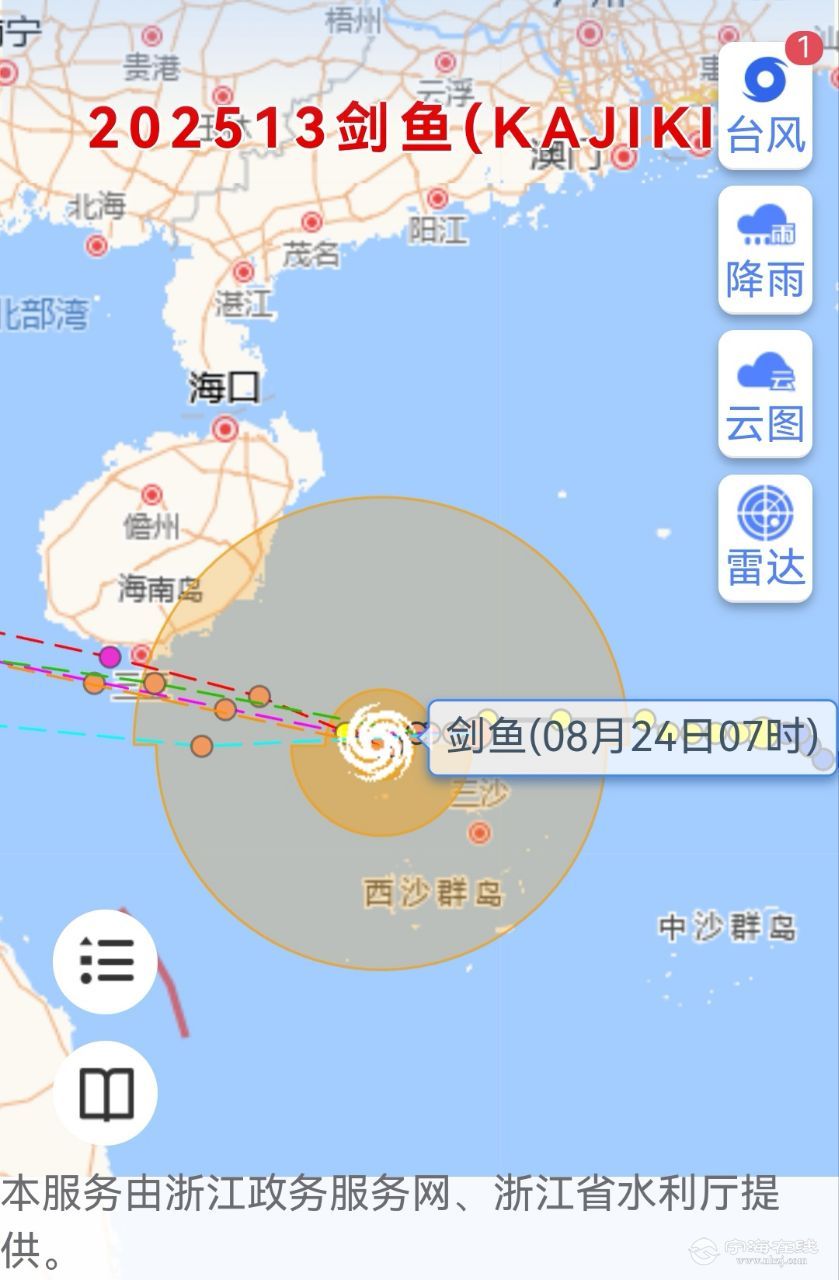Switch to the 云图 cloud map

click(765, 395)
